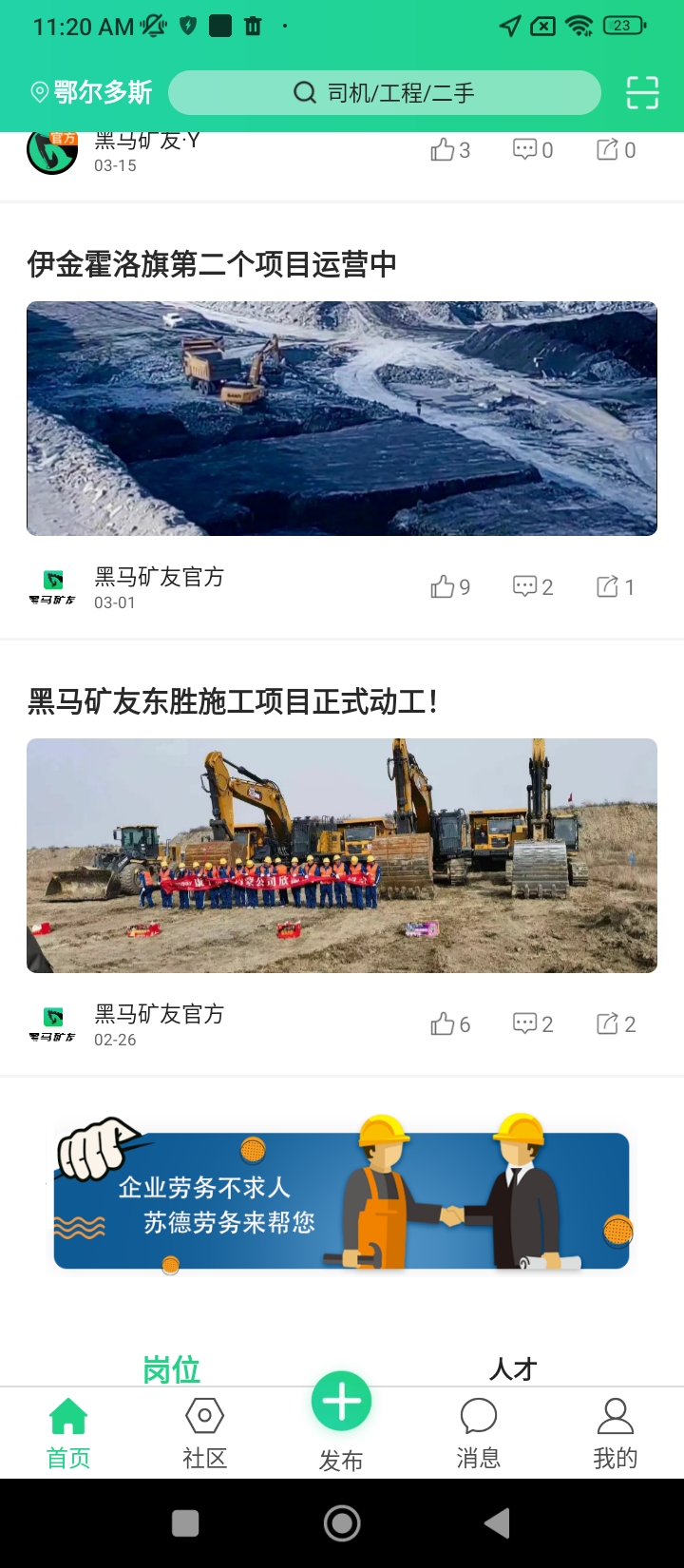
Task: Select the 岗位 tab
Action: tap(171, 1368)
